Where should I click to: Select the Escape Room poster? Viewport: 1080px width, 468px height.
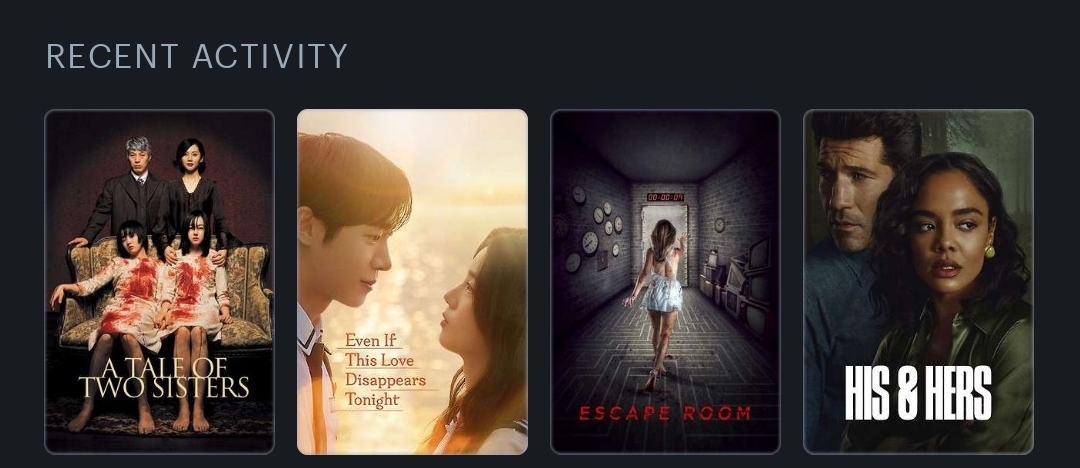(x=665, y=281)
